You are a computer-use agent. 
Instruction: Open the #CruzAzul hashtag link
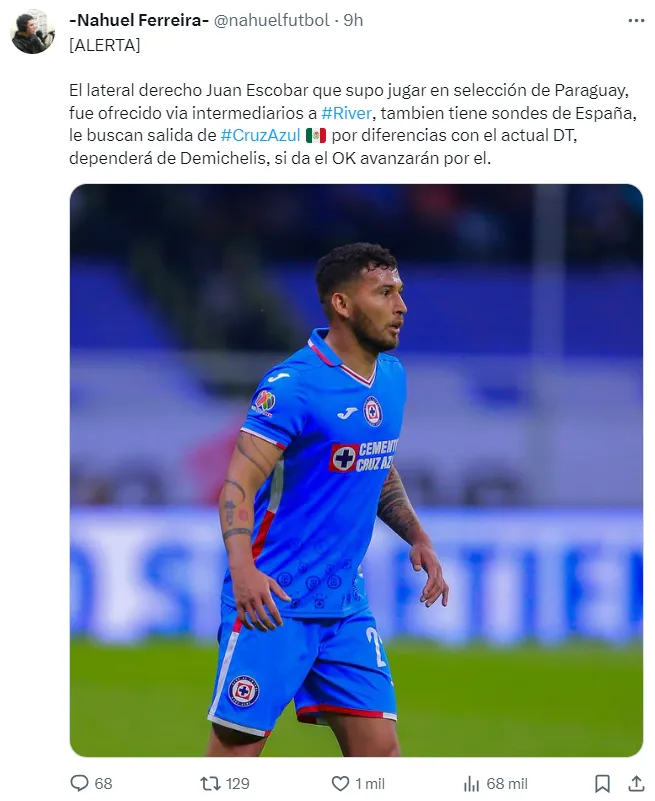(260, 135)
